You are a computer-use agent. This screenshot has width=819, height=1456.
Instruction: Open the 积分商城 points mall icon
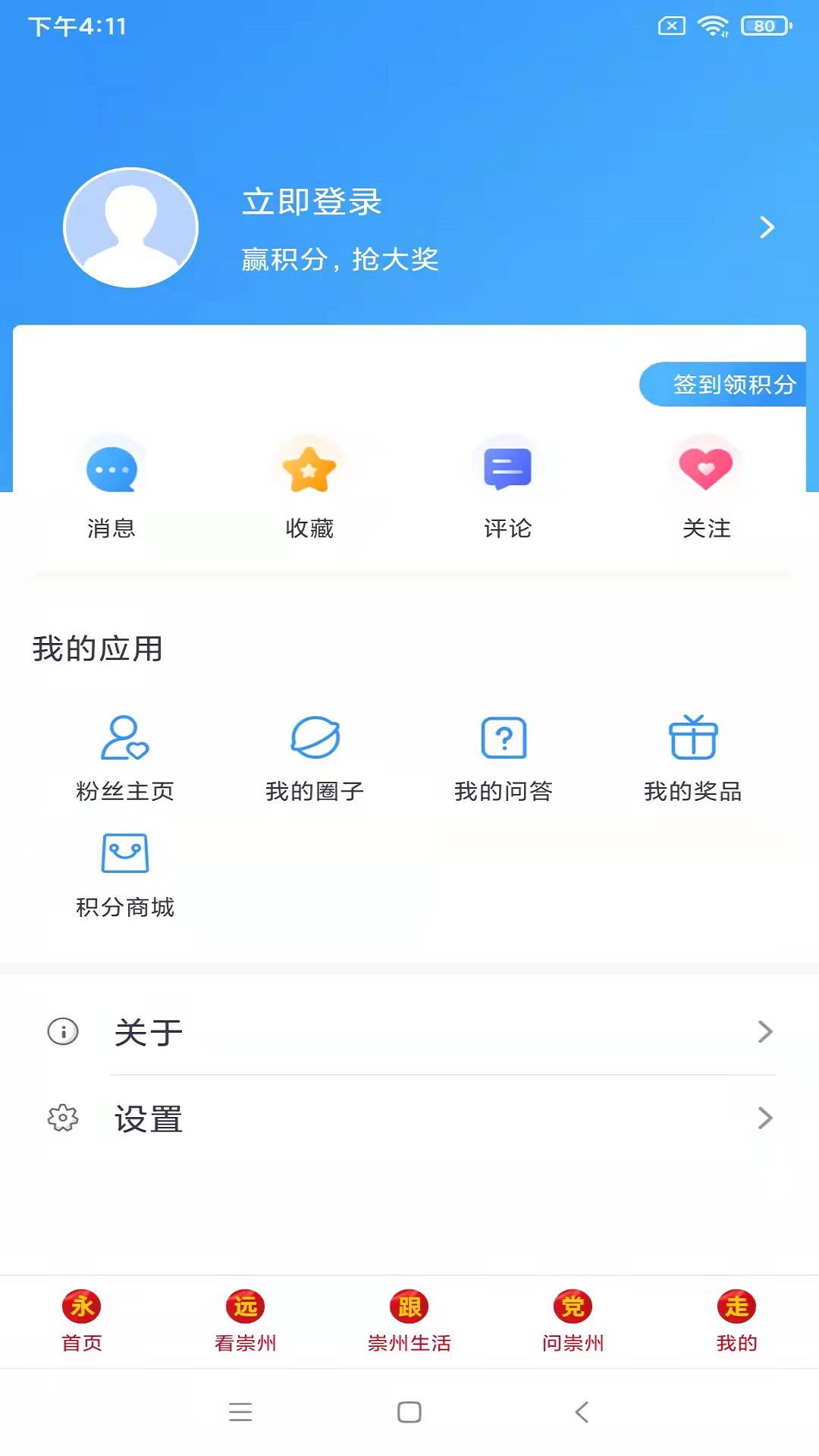click(x=124, y=852)
